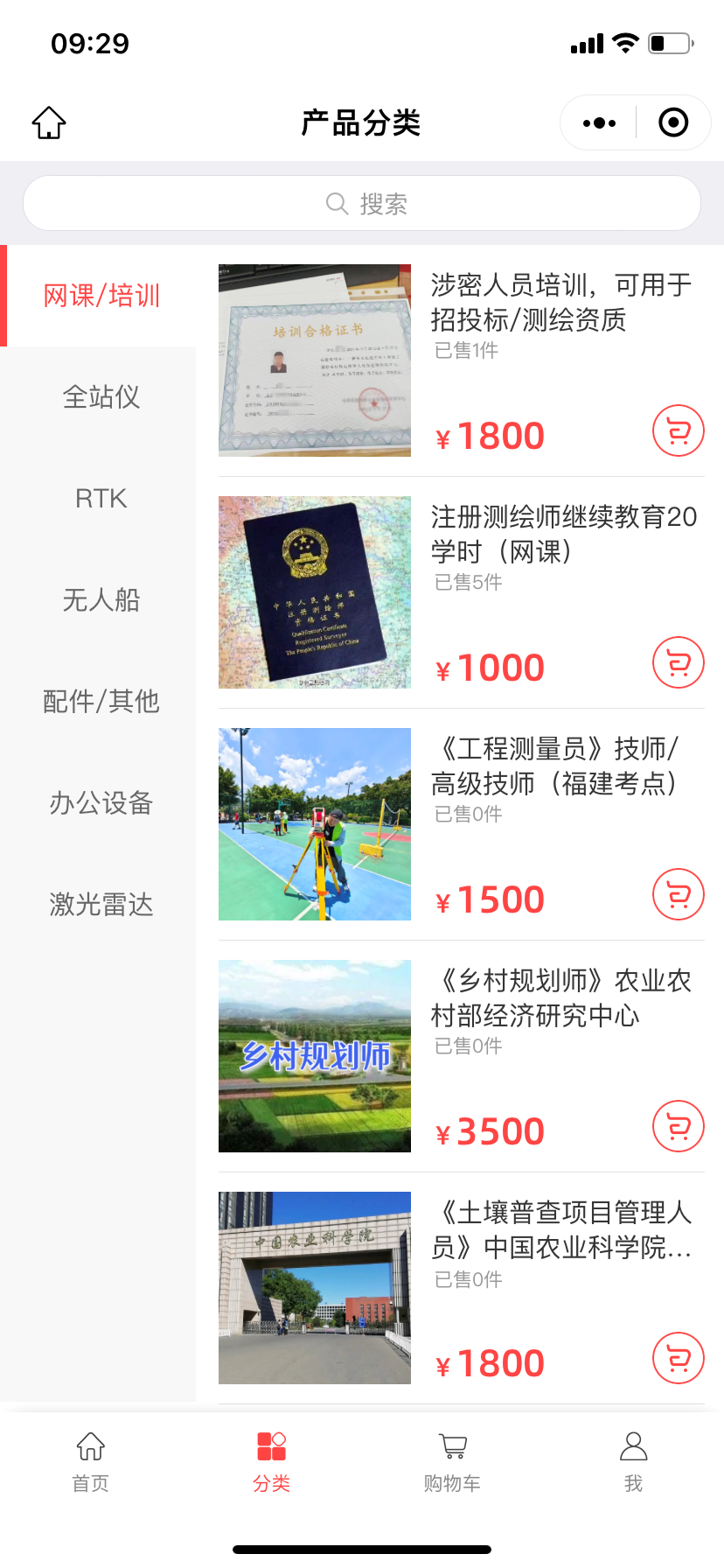
Task: Add 乡村规划师 course to cart
Action: click(x=679, y=1126)
